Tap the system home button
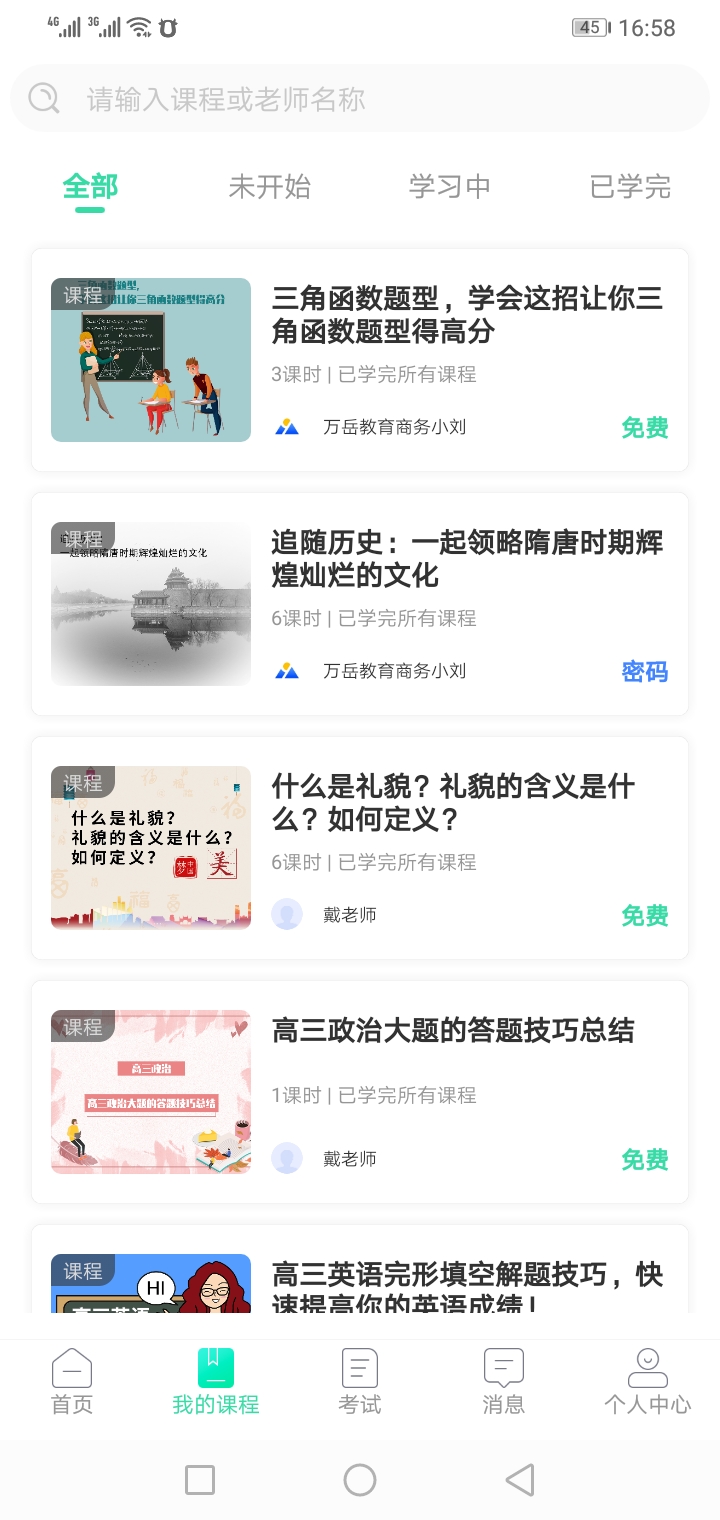Image resolution: width=720 pixels, height=1520 pixels. (x=360, y=1480)
